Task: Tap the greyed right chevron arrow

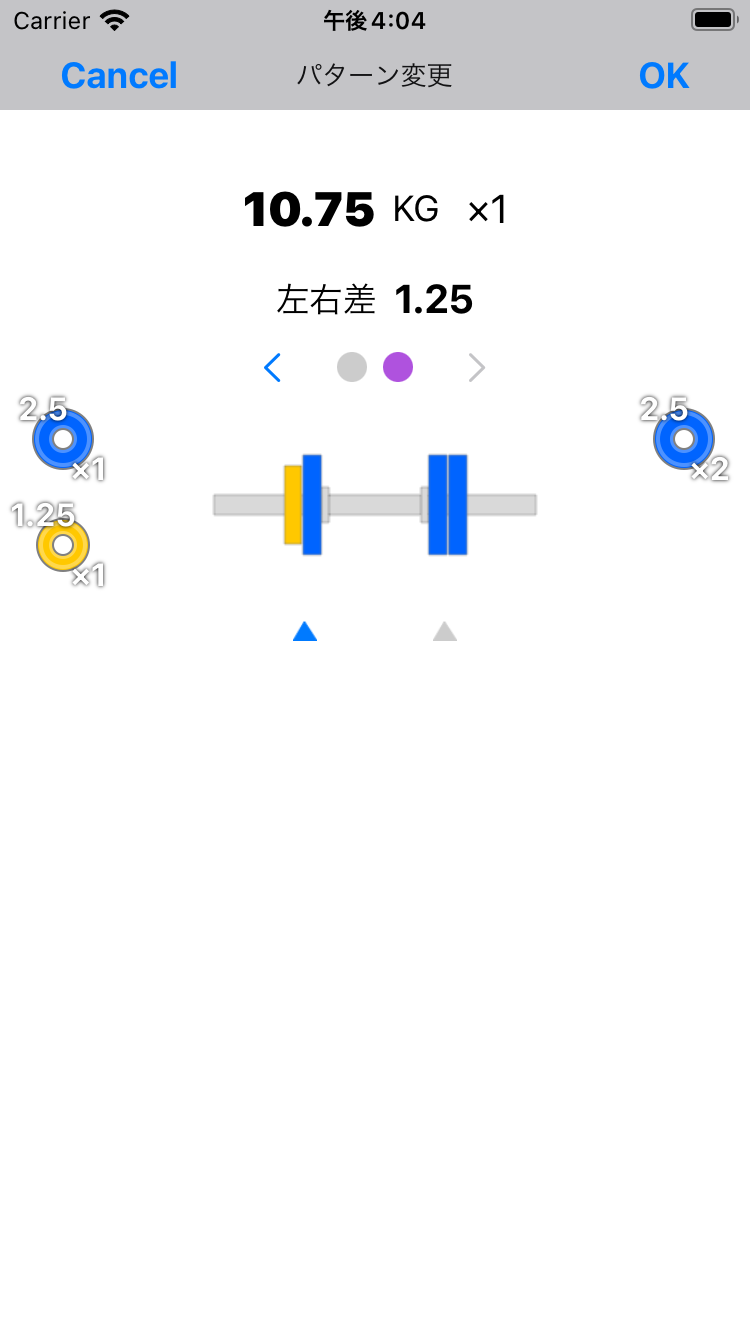Action: pyautogui.click(x=477, y=368)
